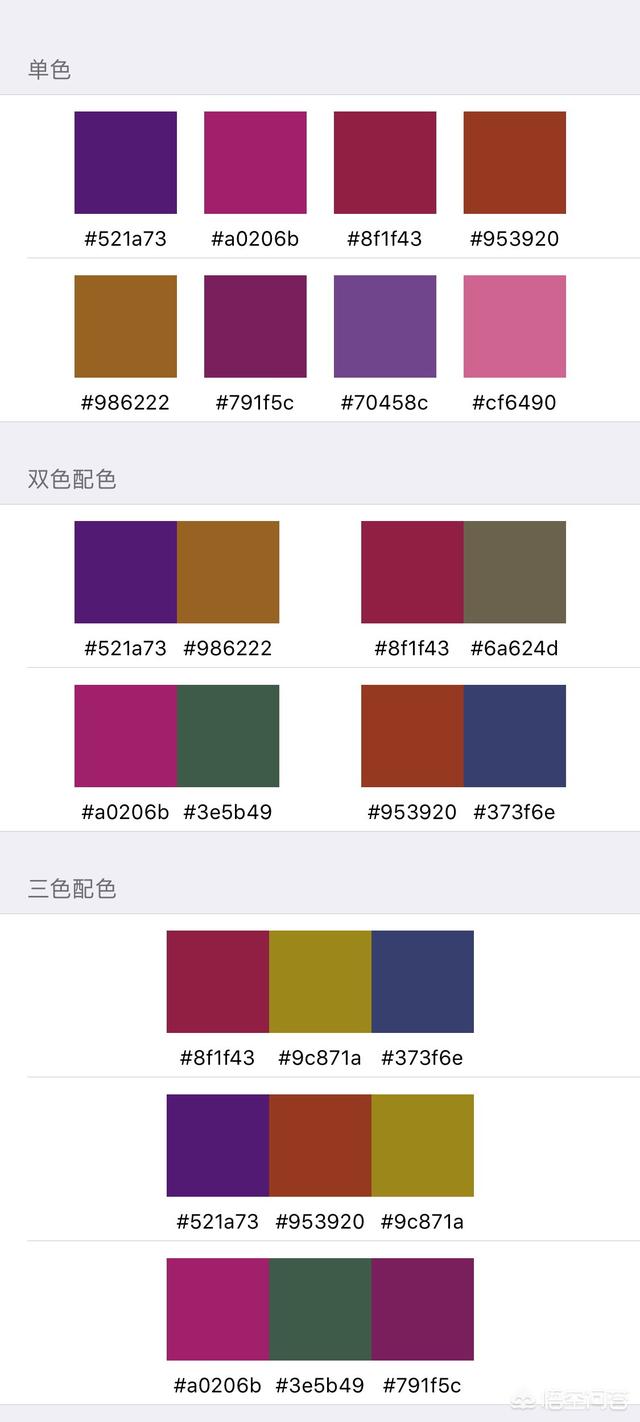Pick the #953920 swatch in the 单色 section
The width and height of the screenshot is (640, 1422).
(514, 162)
